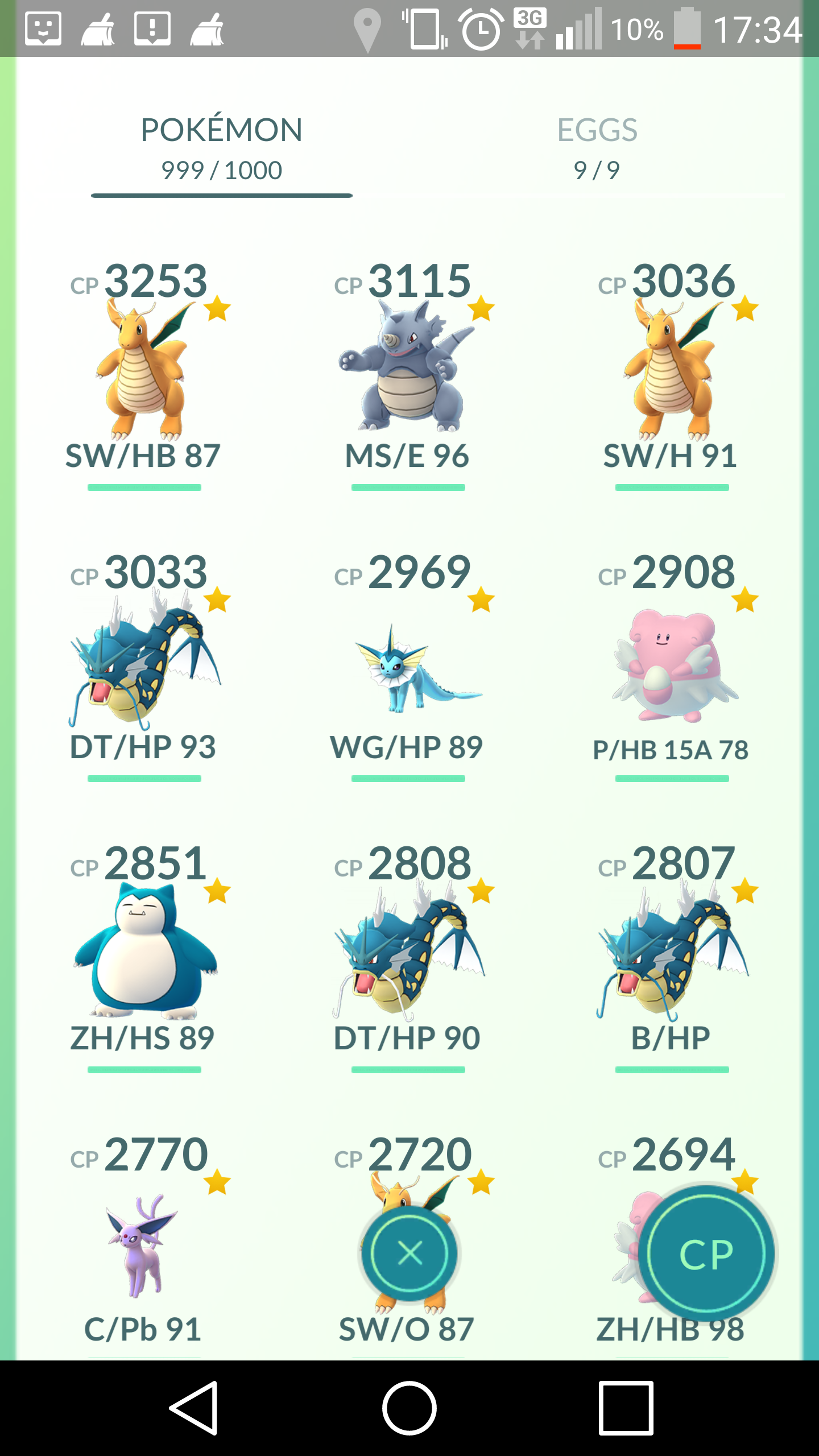Open Gyarados with CP 3033
This screenshot has width=819, height=1456.
144,664
